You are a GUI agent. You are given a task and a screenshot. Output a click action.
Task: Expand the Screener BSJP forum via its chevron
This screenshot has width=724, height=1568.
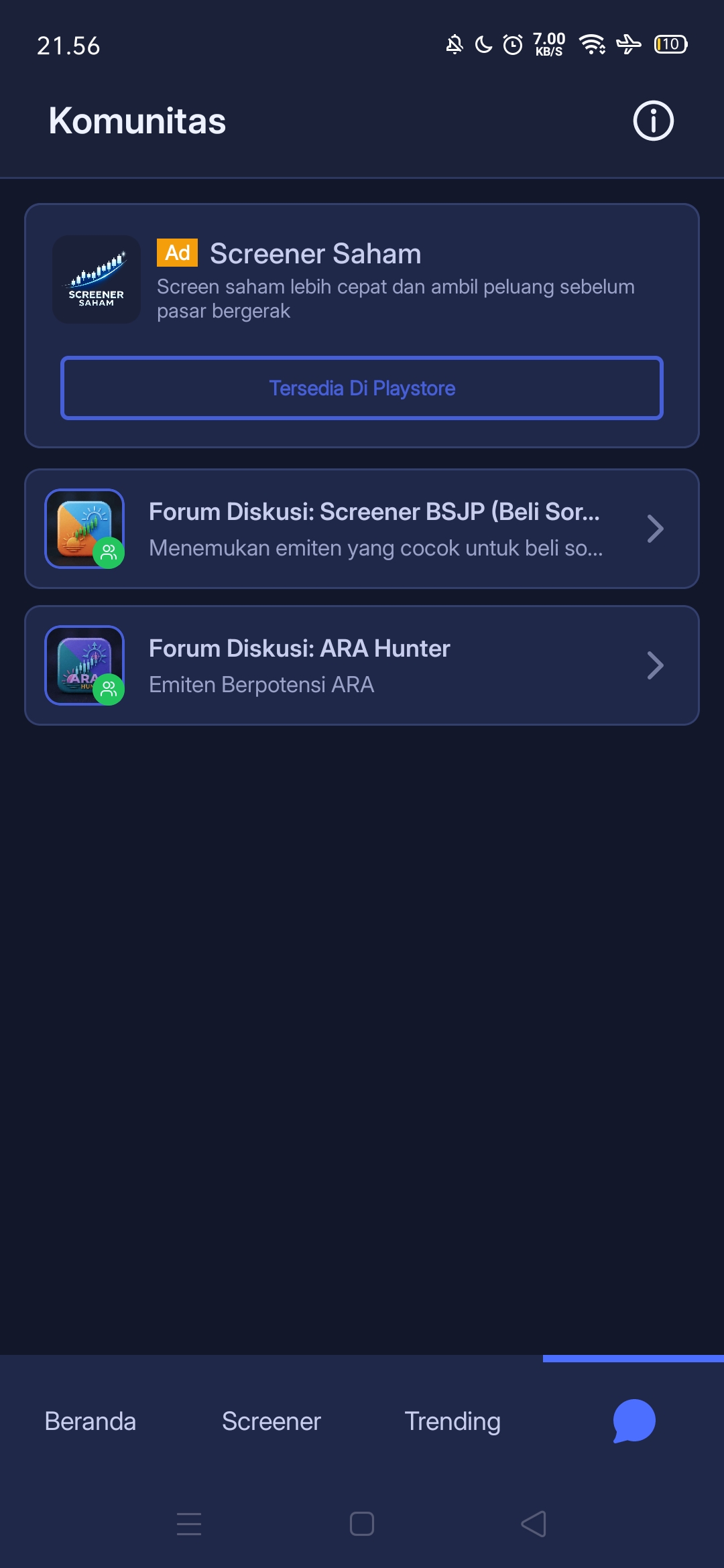pyautogui.click(x=654, y=529)
